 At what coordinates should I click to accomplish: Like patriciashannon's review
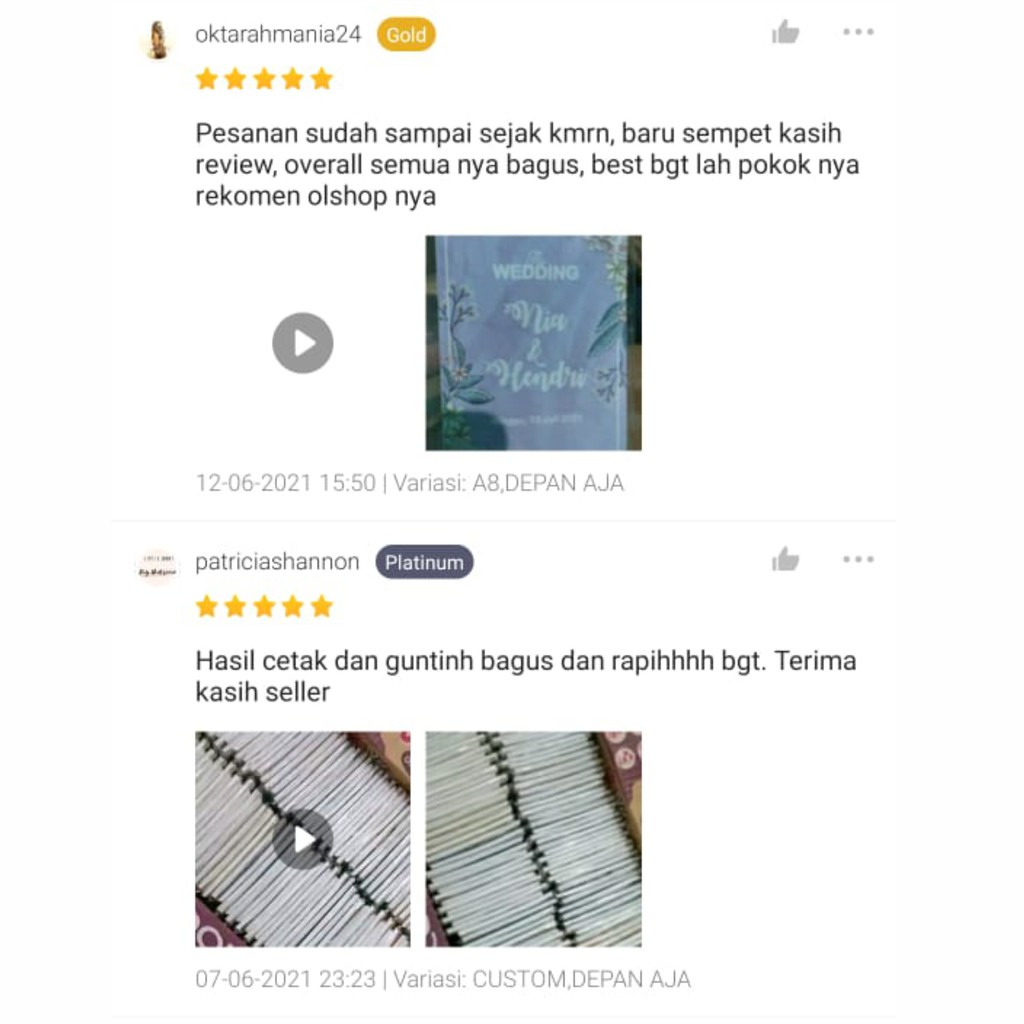[786, 560]
